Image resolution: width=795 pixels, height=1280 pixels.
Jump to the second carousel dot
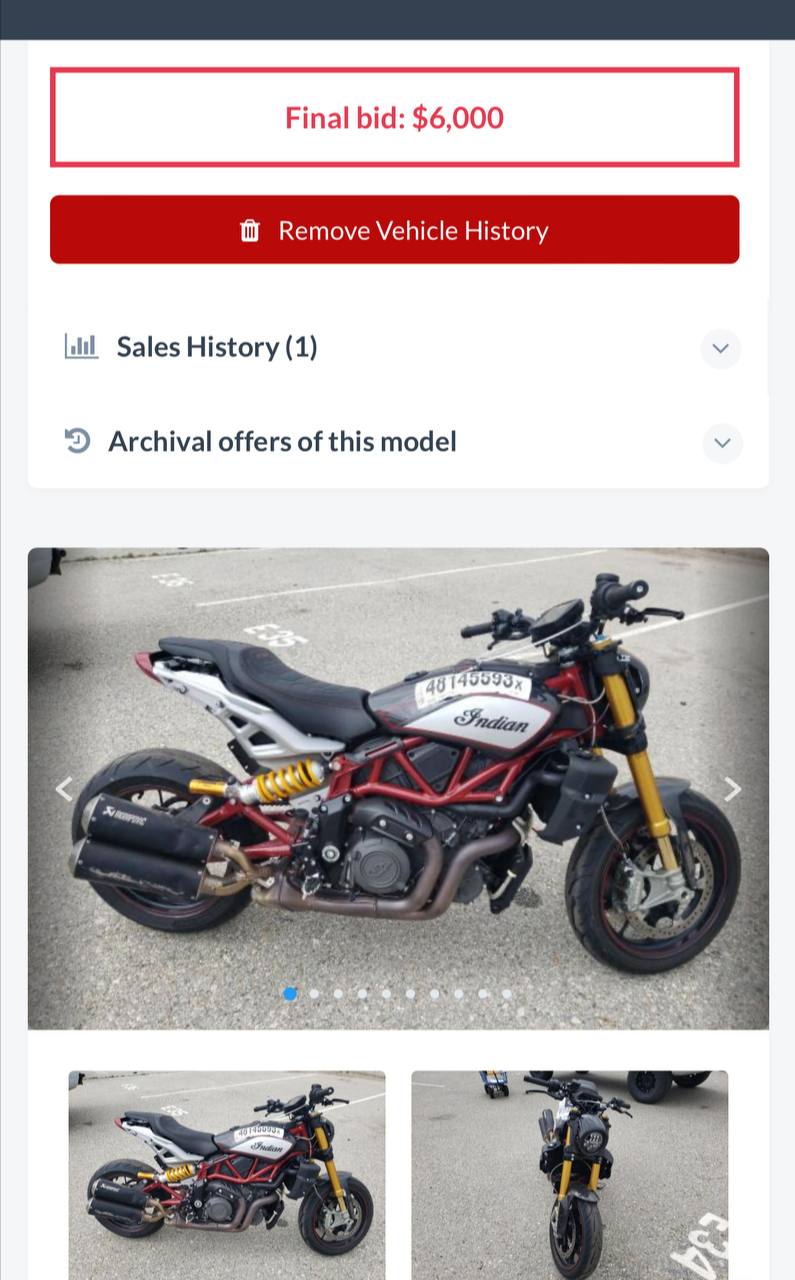(314, 994)
